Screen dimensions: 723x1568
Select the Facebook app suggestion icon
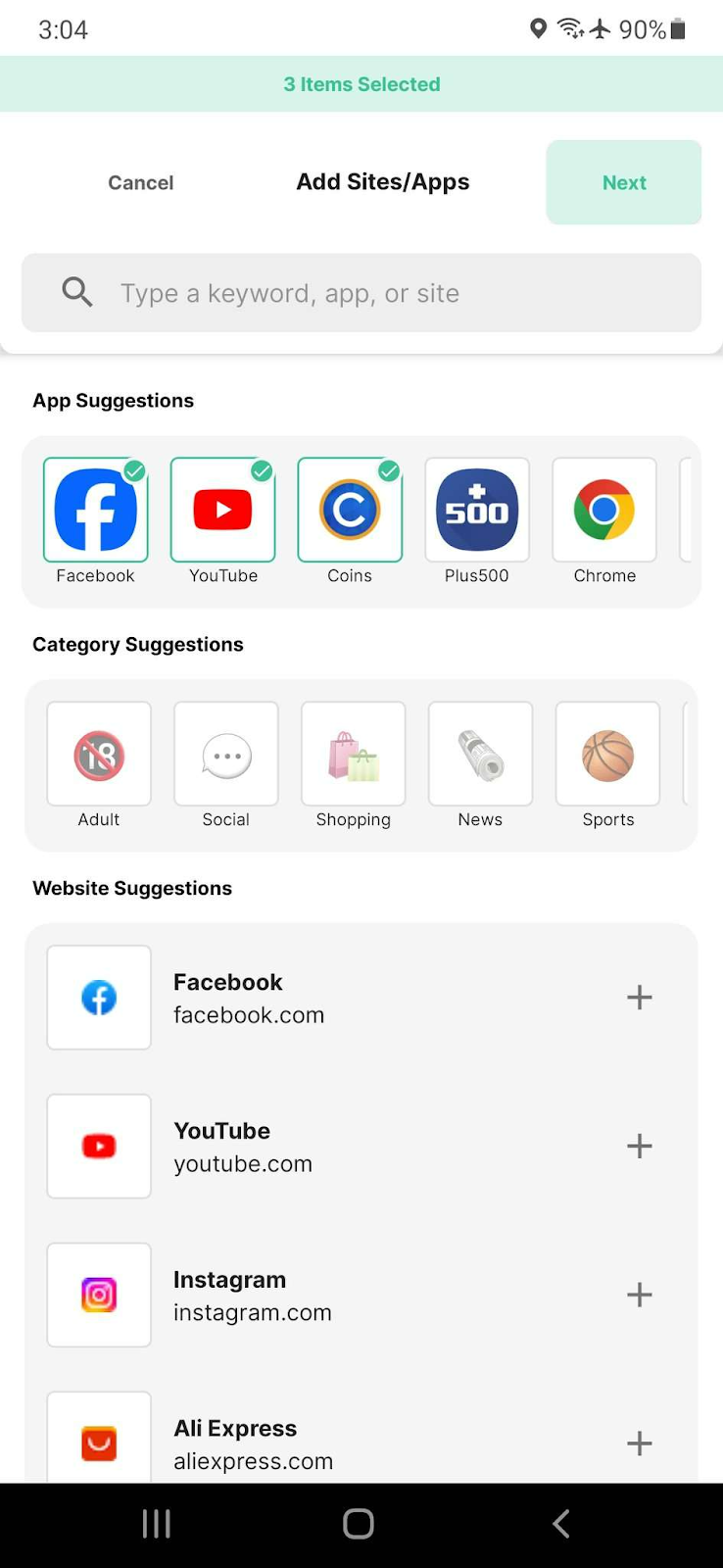pos(95,510)
